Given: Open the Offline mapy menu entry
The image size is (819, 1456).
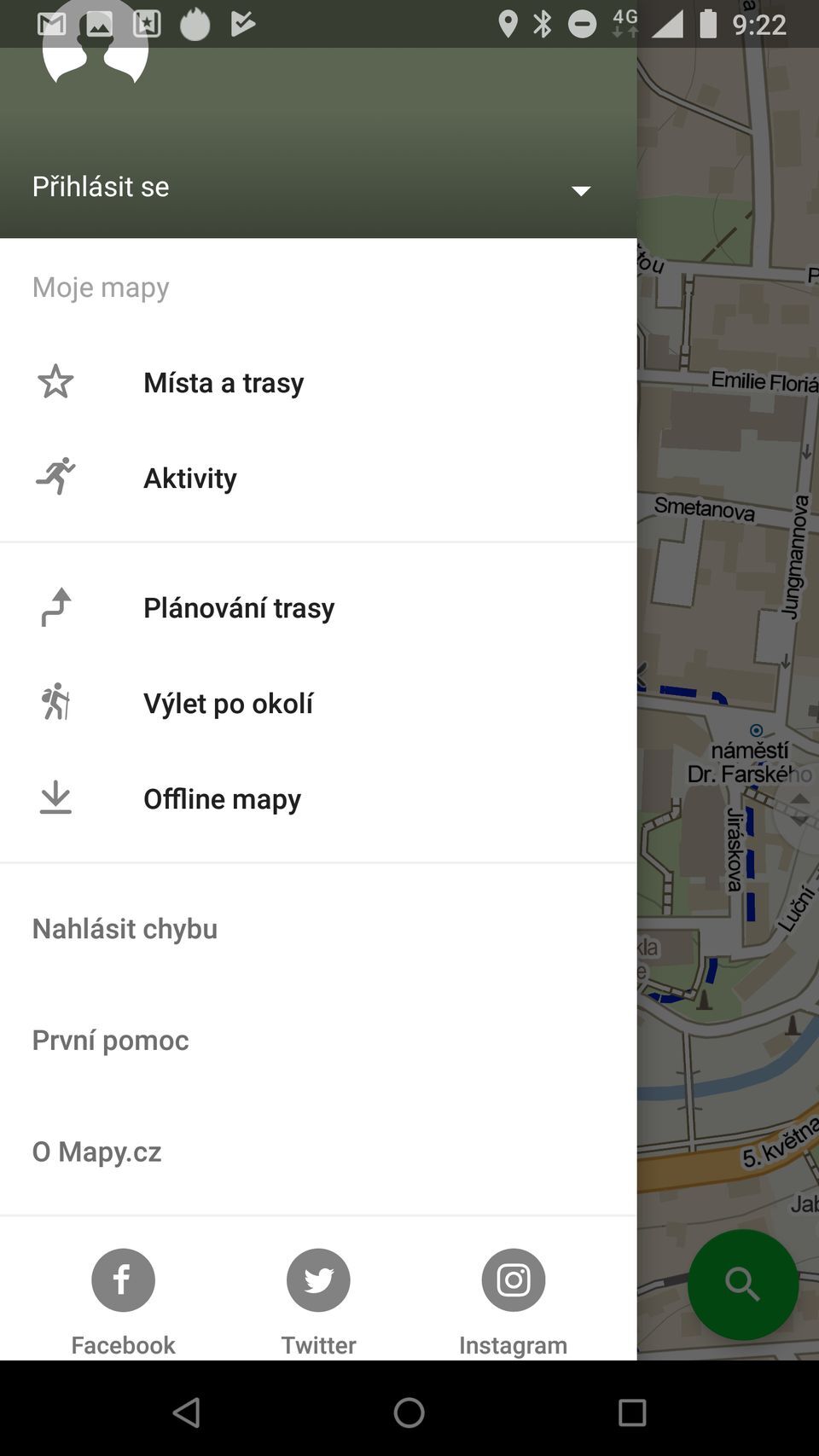Looking at the screenshot, I should (222, 798).
